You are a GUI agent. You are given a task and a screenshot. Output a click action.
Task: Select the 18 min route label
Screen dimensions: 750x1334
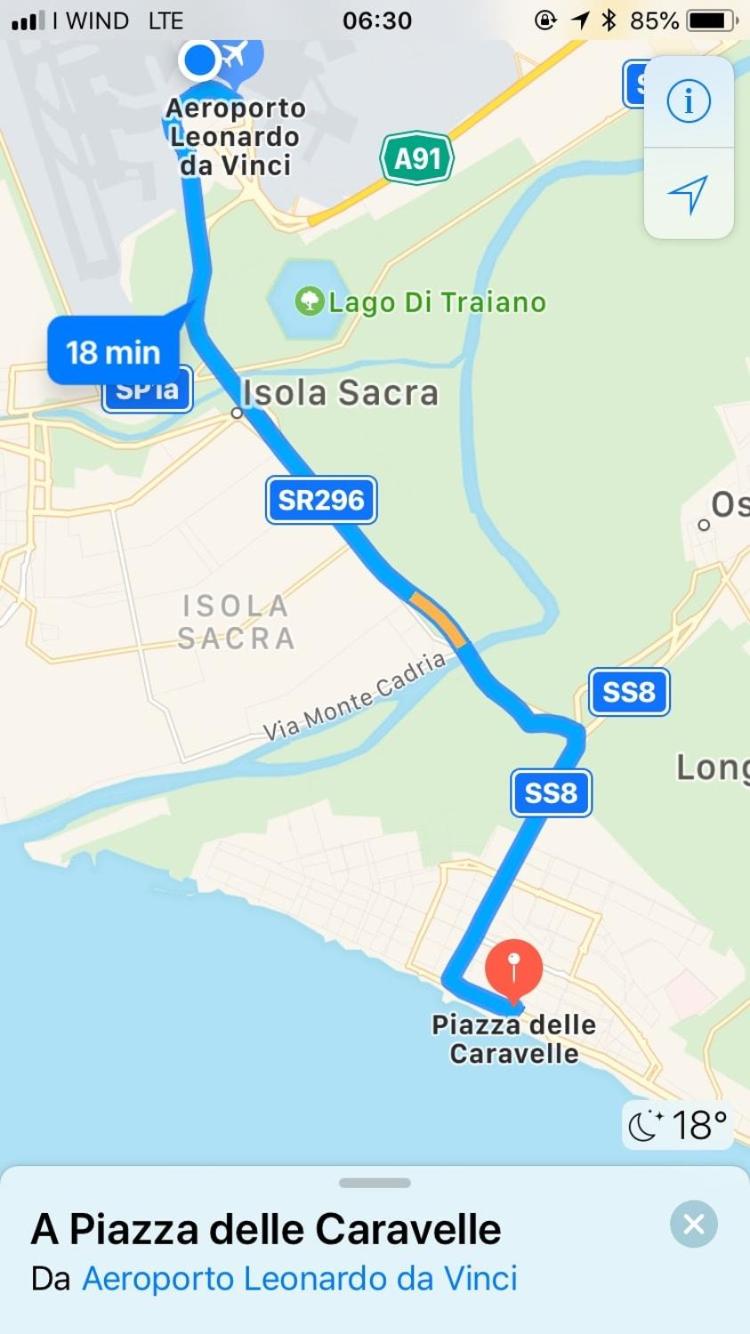click(x=113, y=352)
